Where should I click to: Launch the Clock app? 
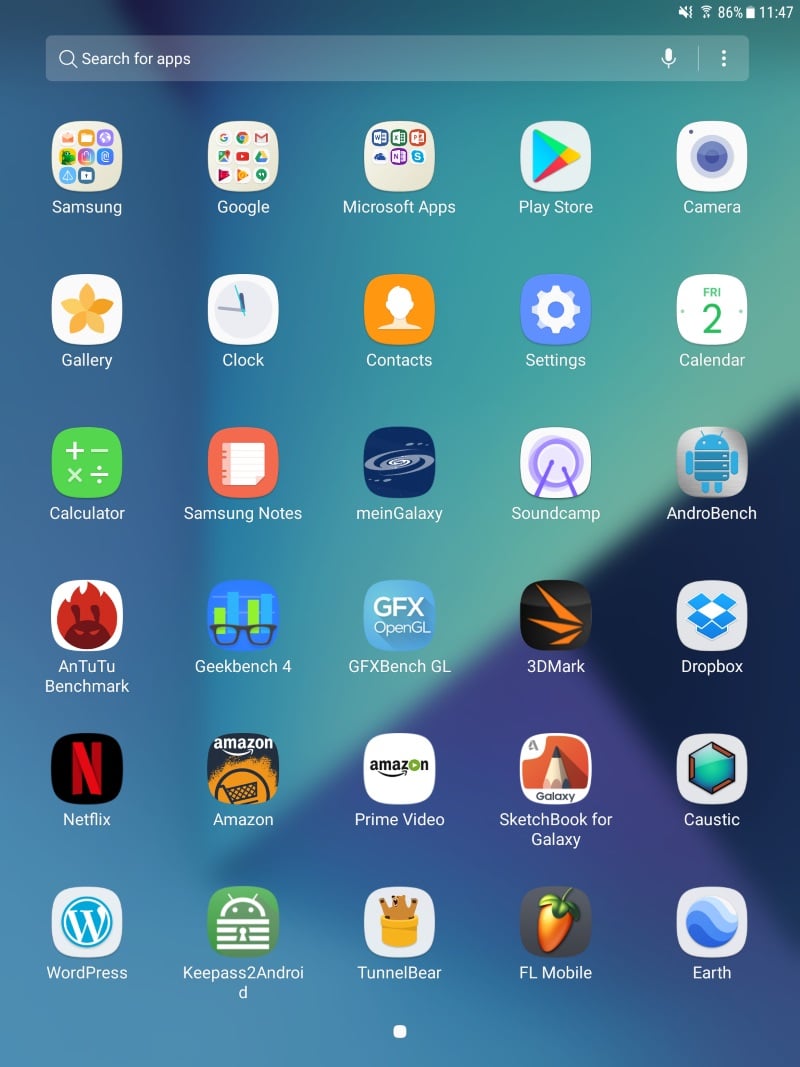[x=243, y=310]
